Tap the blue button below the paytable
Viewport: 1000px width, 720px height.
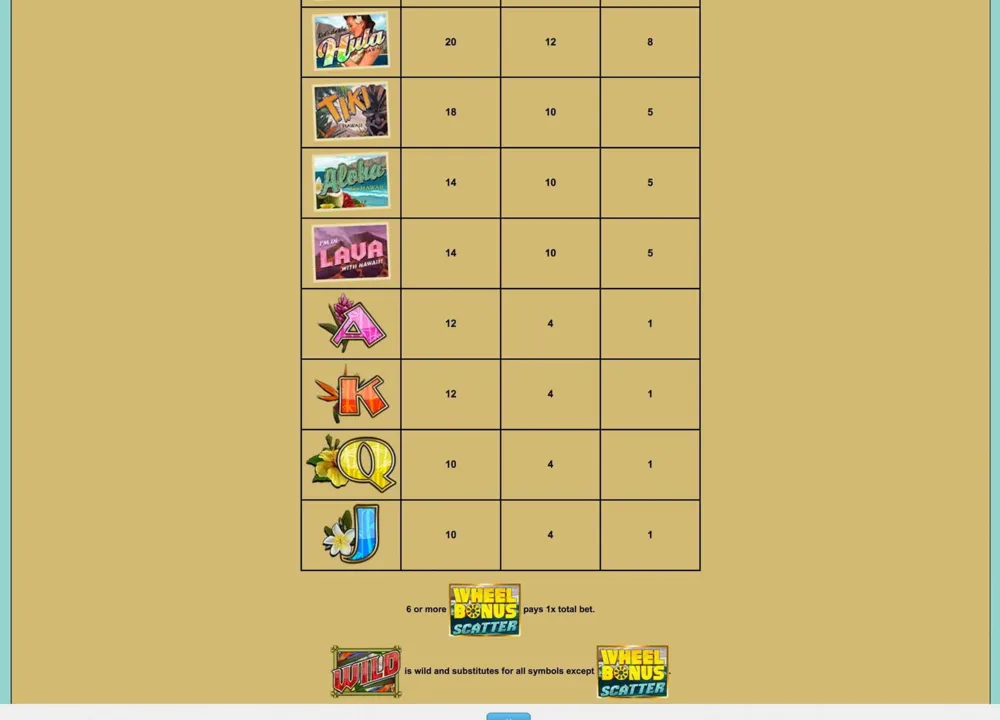click(508, 716)
